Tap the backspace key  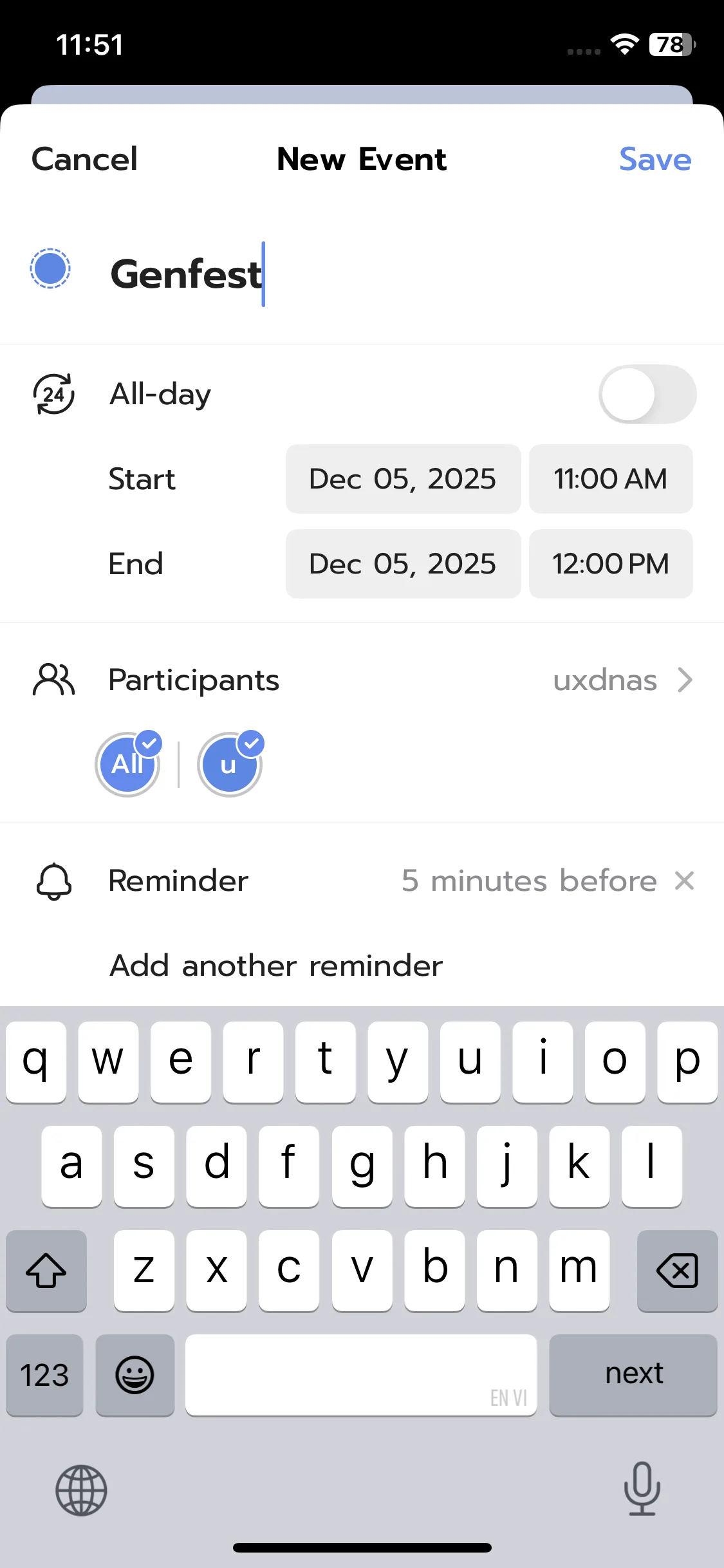point(677,1271)
